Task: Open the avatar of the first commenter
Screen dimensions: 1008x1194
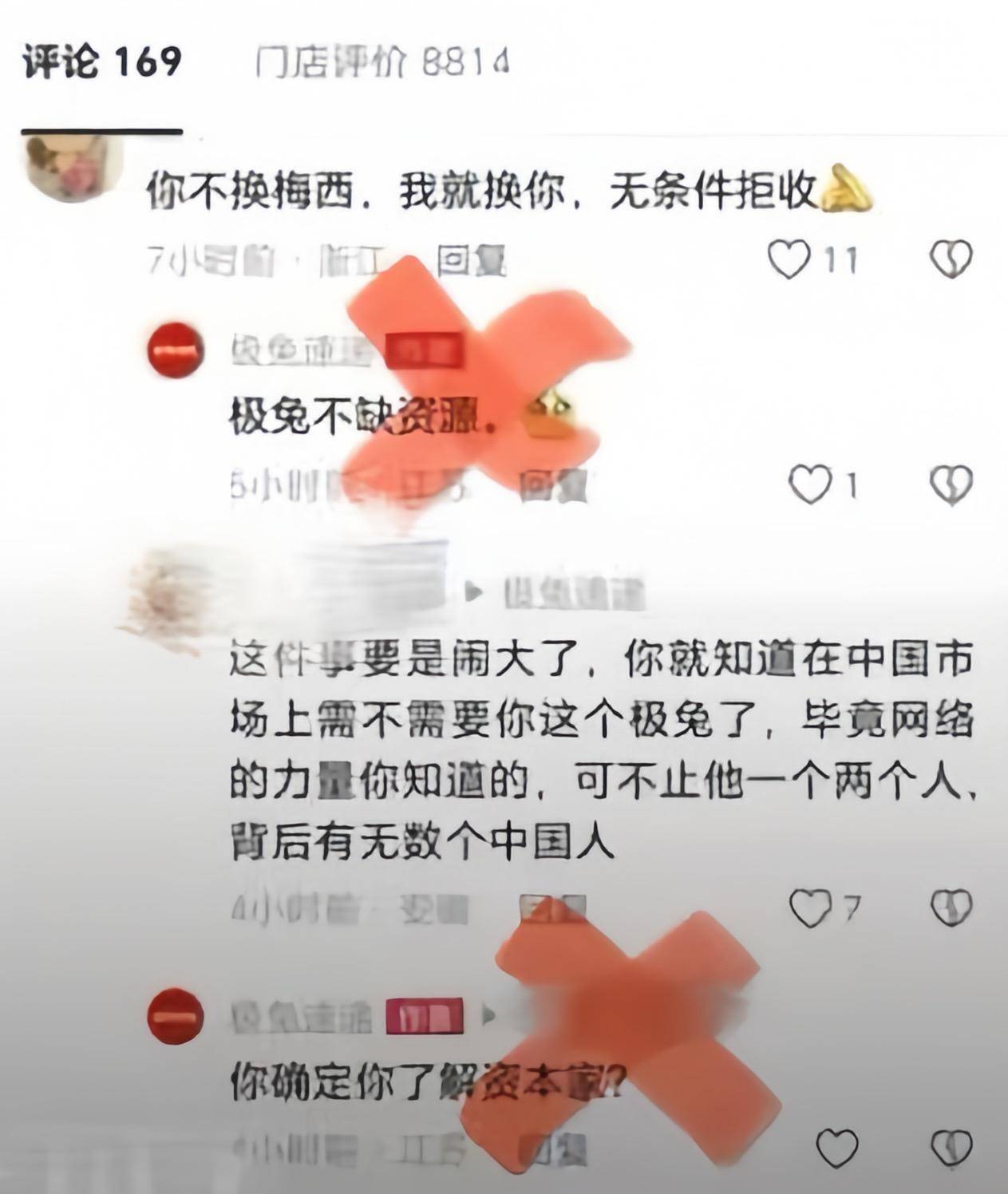Action: (x=74, y=168)
